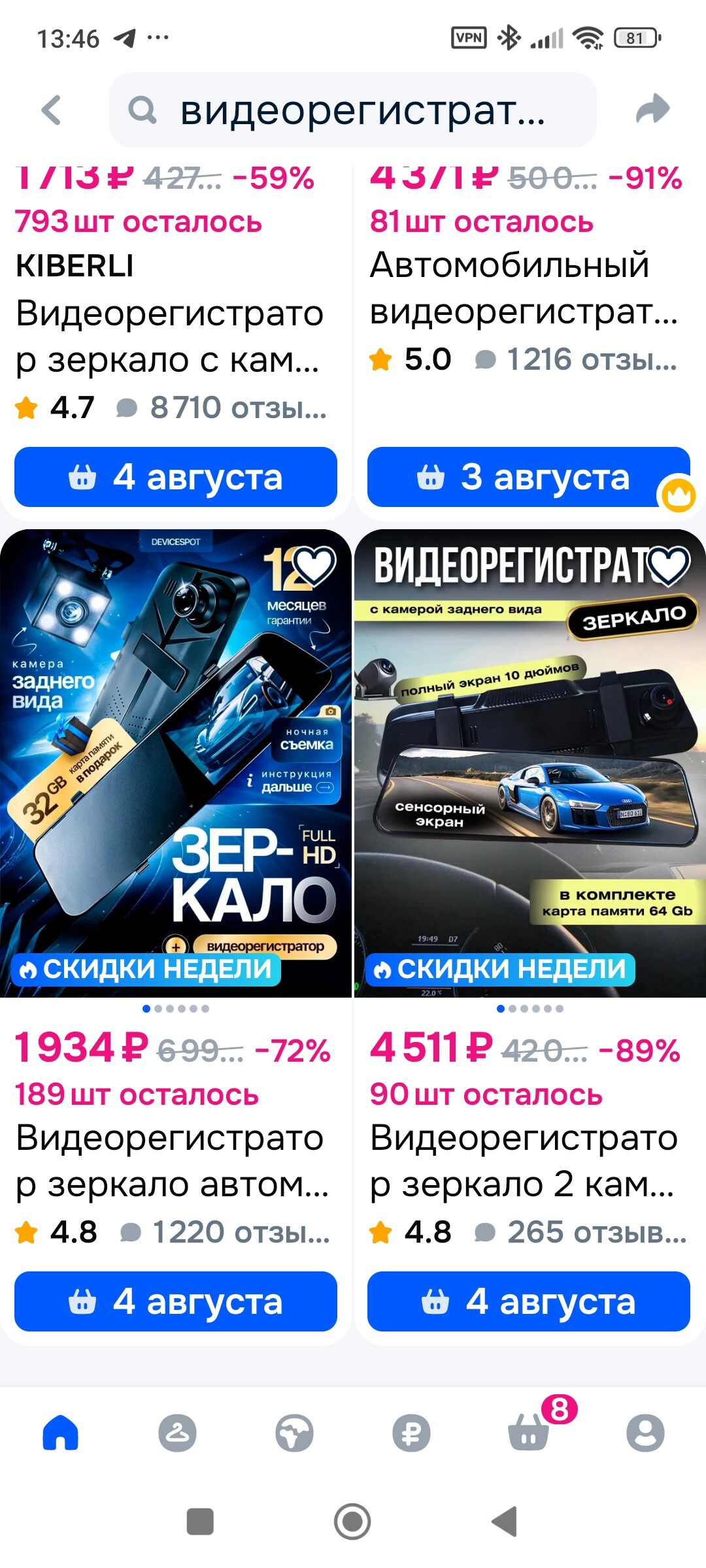
Task: Open the DEVICESPOT mirror recorder product card
Action: 175,763
